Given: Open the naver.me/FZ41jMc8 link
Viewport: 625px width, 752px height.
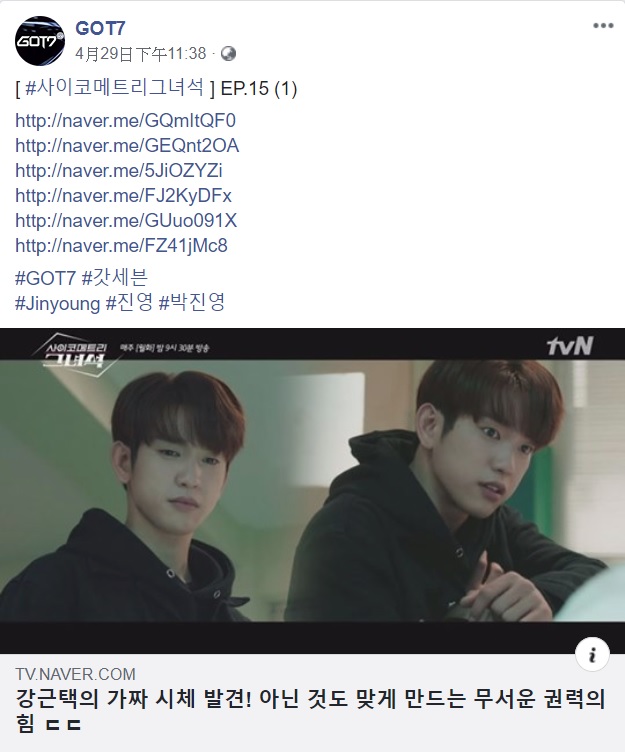Looking at the screenshot, I should [x=122, y=246].
